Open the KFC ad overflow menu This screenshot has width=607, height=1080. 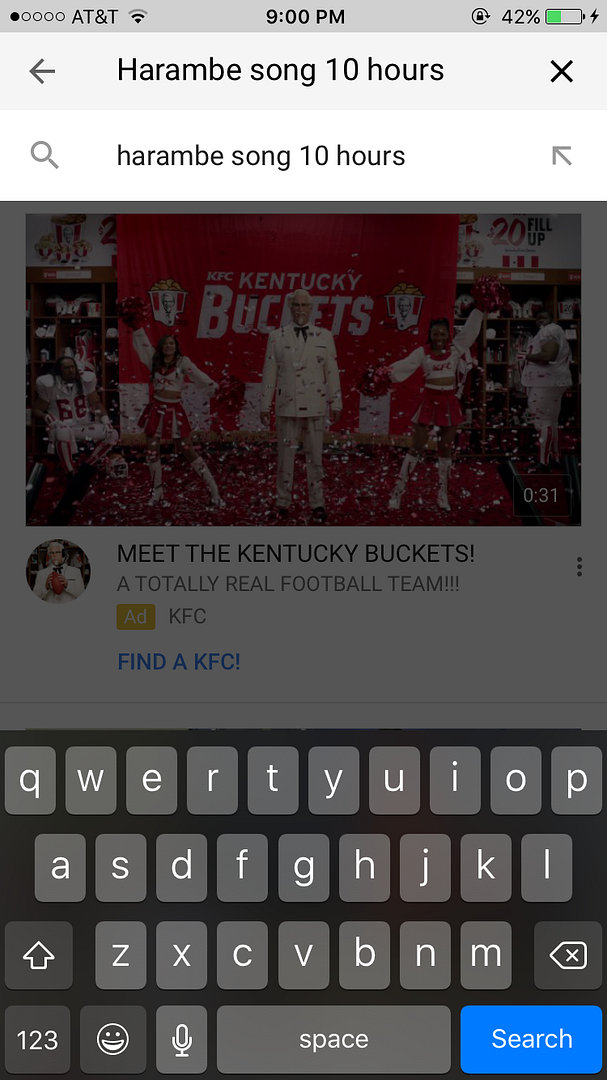coord(579,567)
